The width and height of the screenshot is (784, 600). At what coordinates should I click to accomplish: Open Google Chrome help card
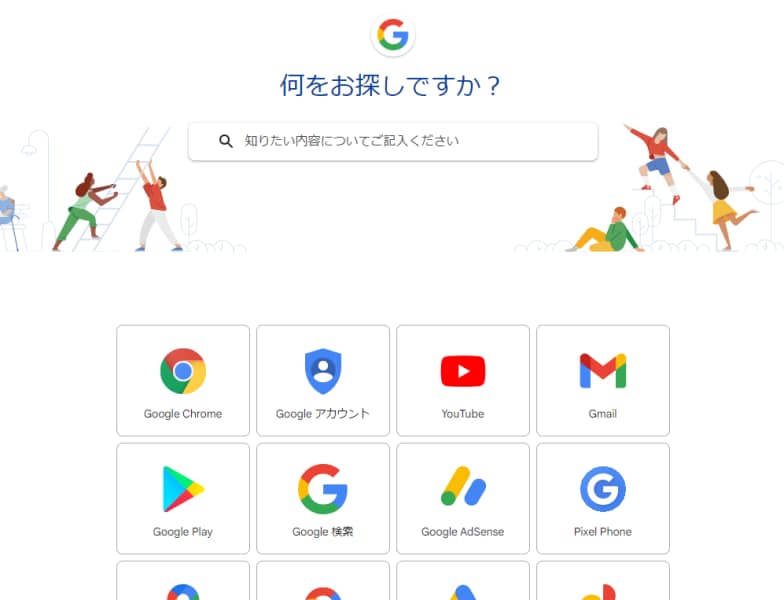point(183,380)
